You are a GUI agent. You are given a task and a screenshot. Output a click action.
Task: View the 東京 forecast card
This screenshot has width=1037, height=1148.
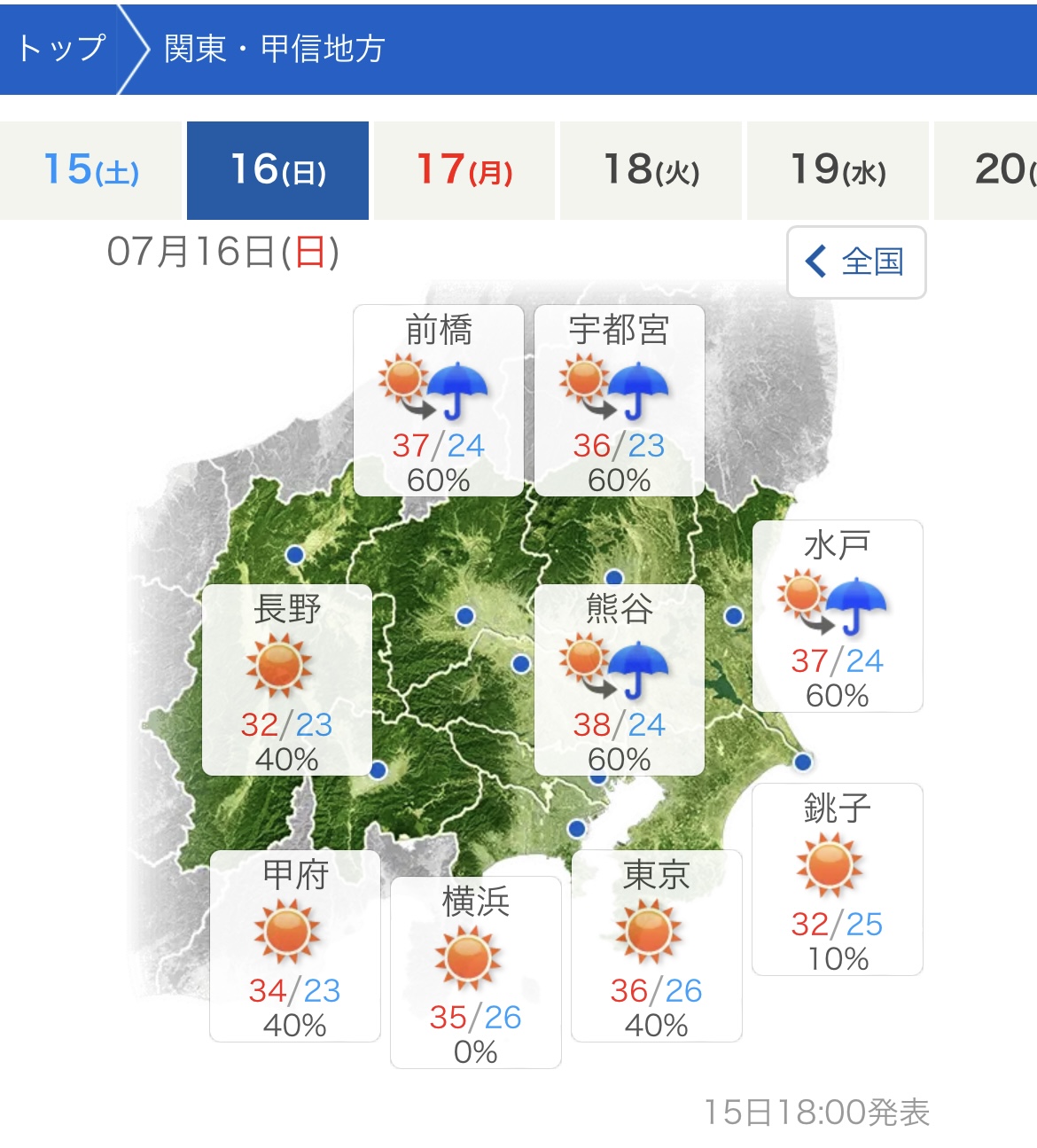(x=656, y=946)
